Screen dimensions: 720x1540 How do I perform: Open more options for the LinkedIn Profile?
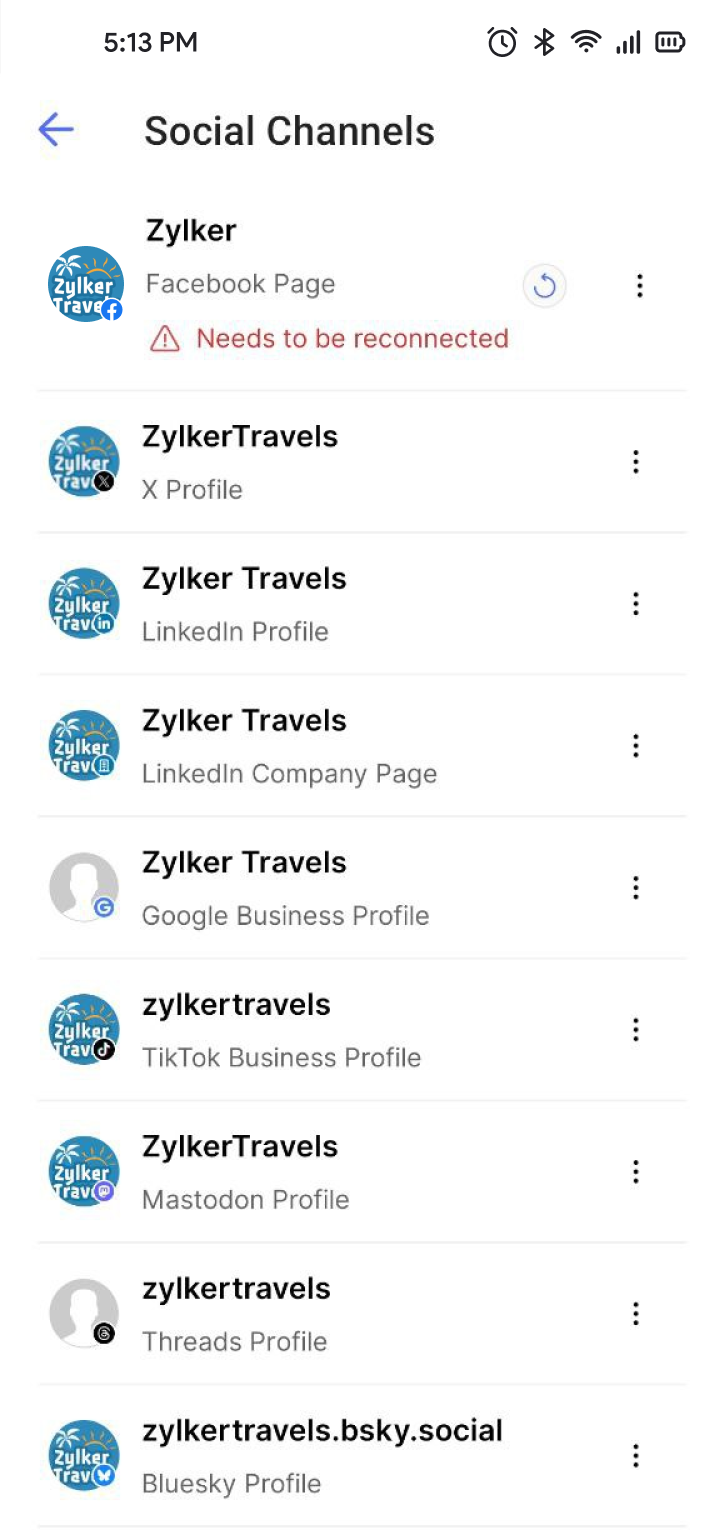(635, 604)
